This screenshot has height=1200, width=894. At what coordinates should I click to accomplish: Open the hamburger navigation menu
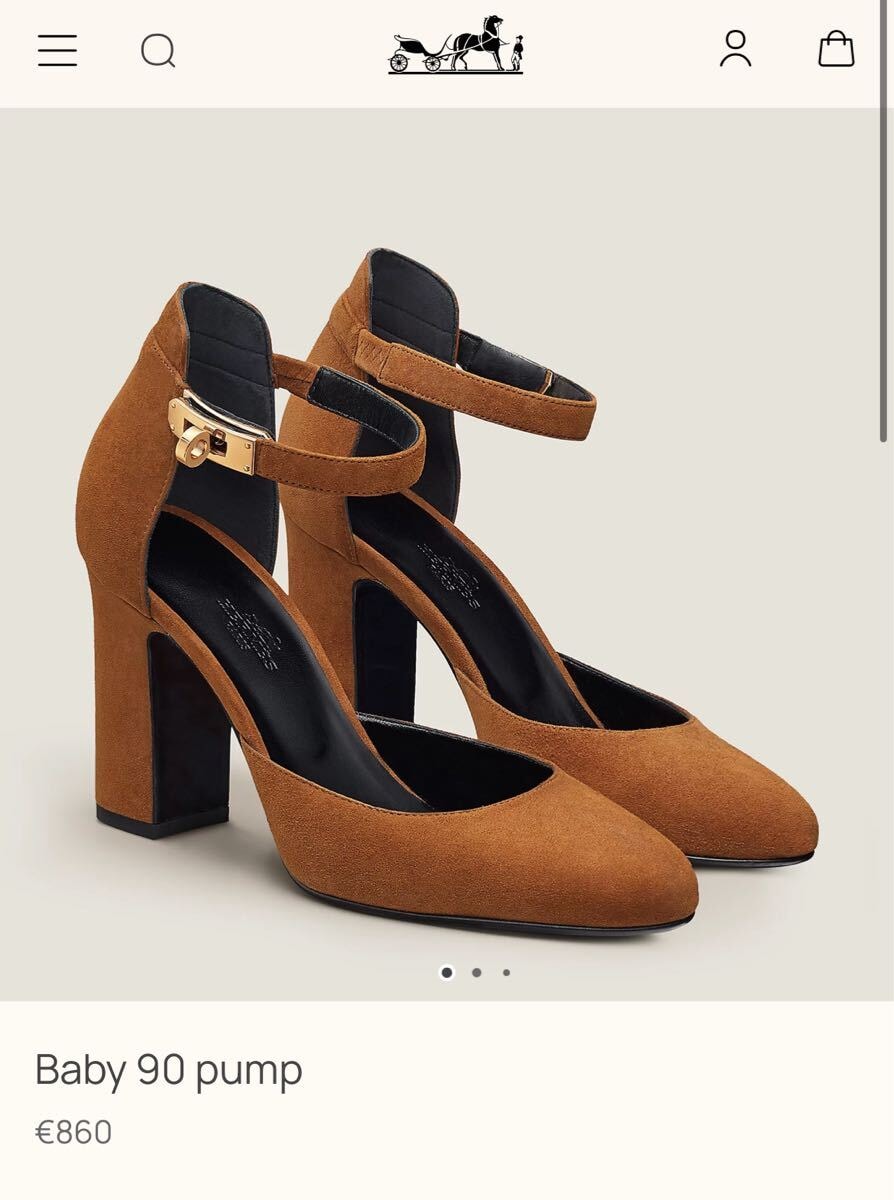point(57,50)
